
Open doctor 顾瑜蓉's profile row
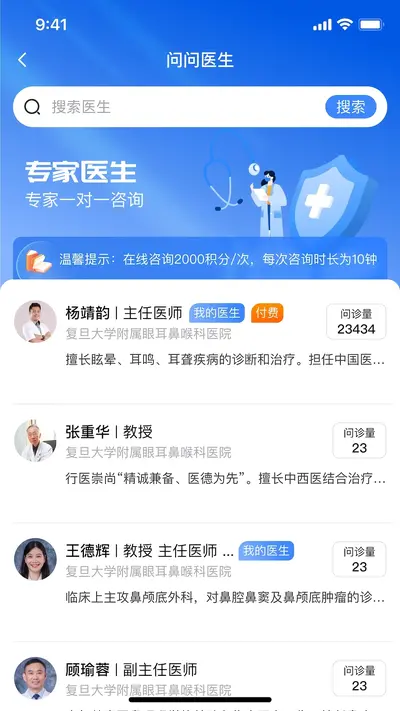click(200, 677)
